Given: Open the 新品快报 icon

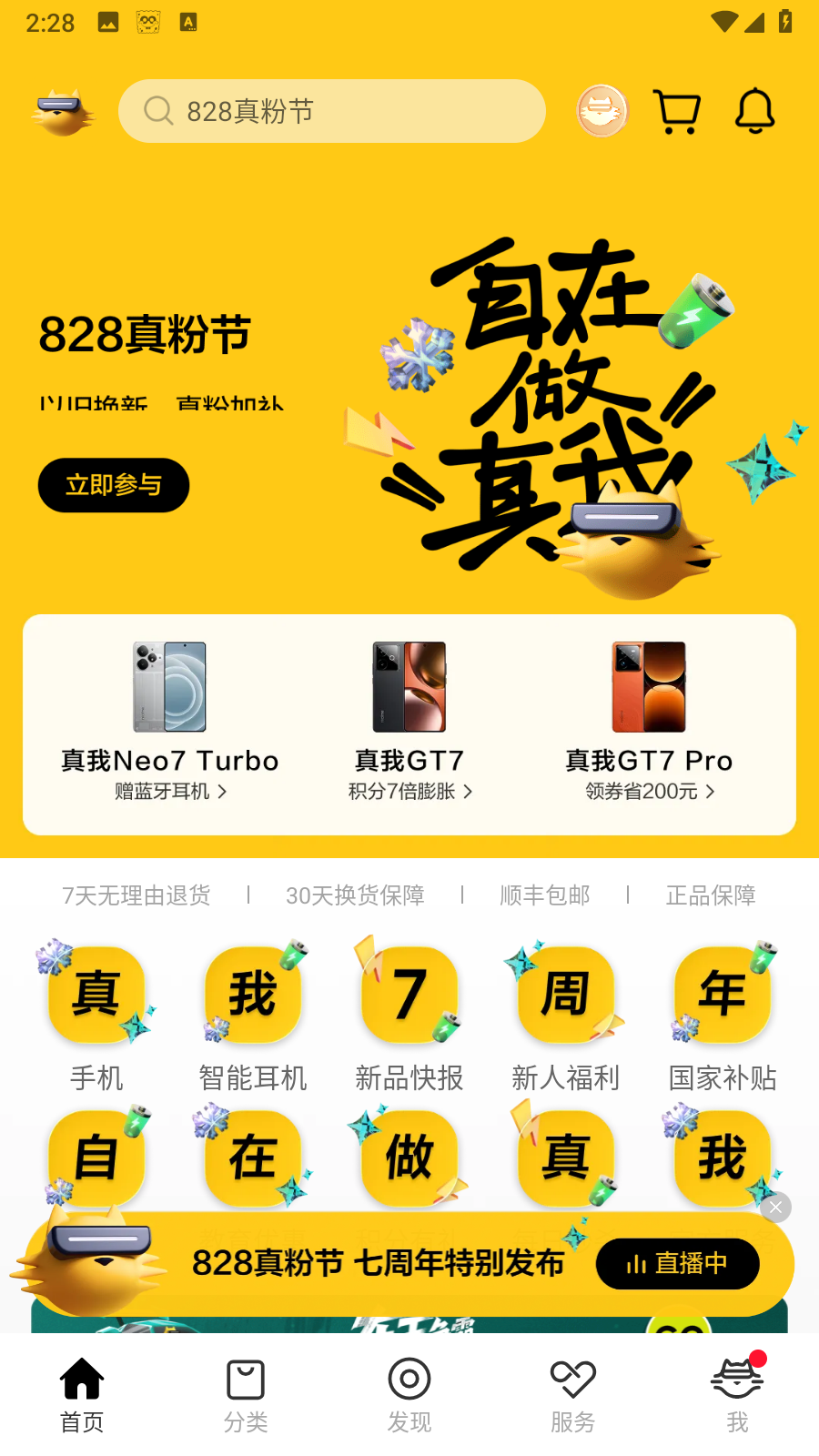Looking at the screenshot, I should (409, 995).
